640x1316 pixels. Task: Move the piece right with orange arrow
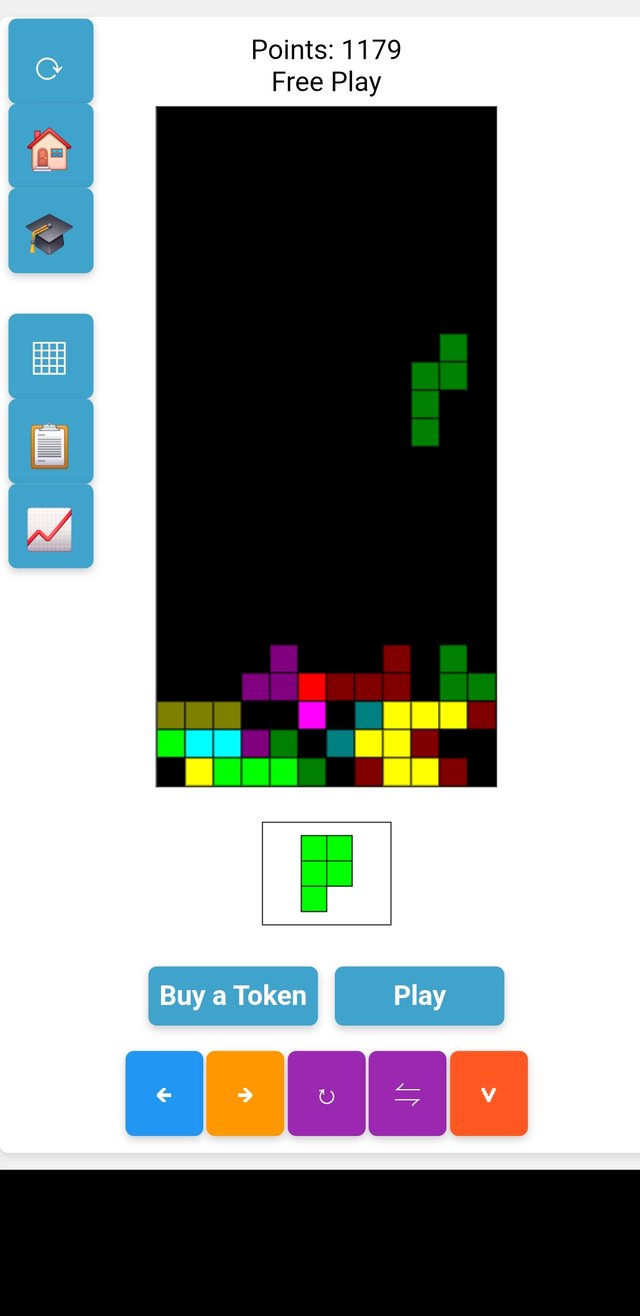pos(245,1094)
